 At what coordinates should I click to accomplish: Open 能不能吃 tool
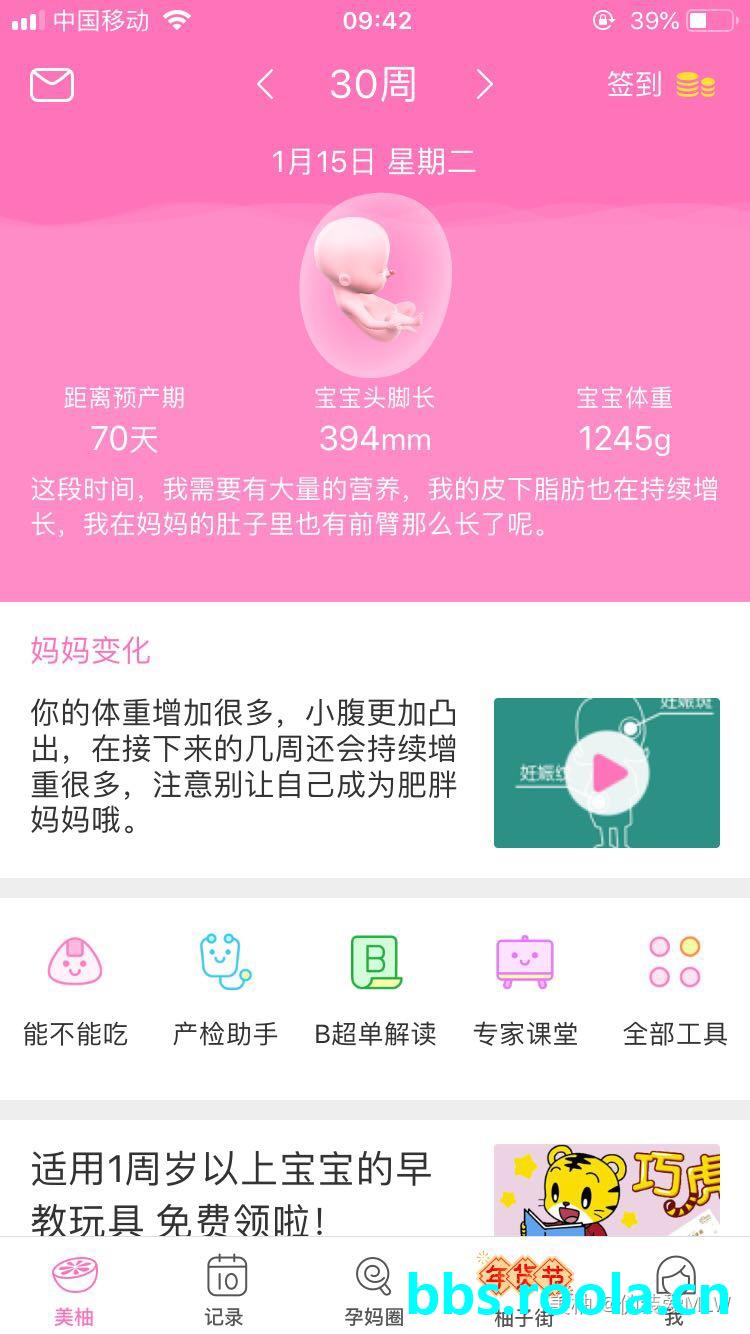[75, 988]
